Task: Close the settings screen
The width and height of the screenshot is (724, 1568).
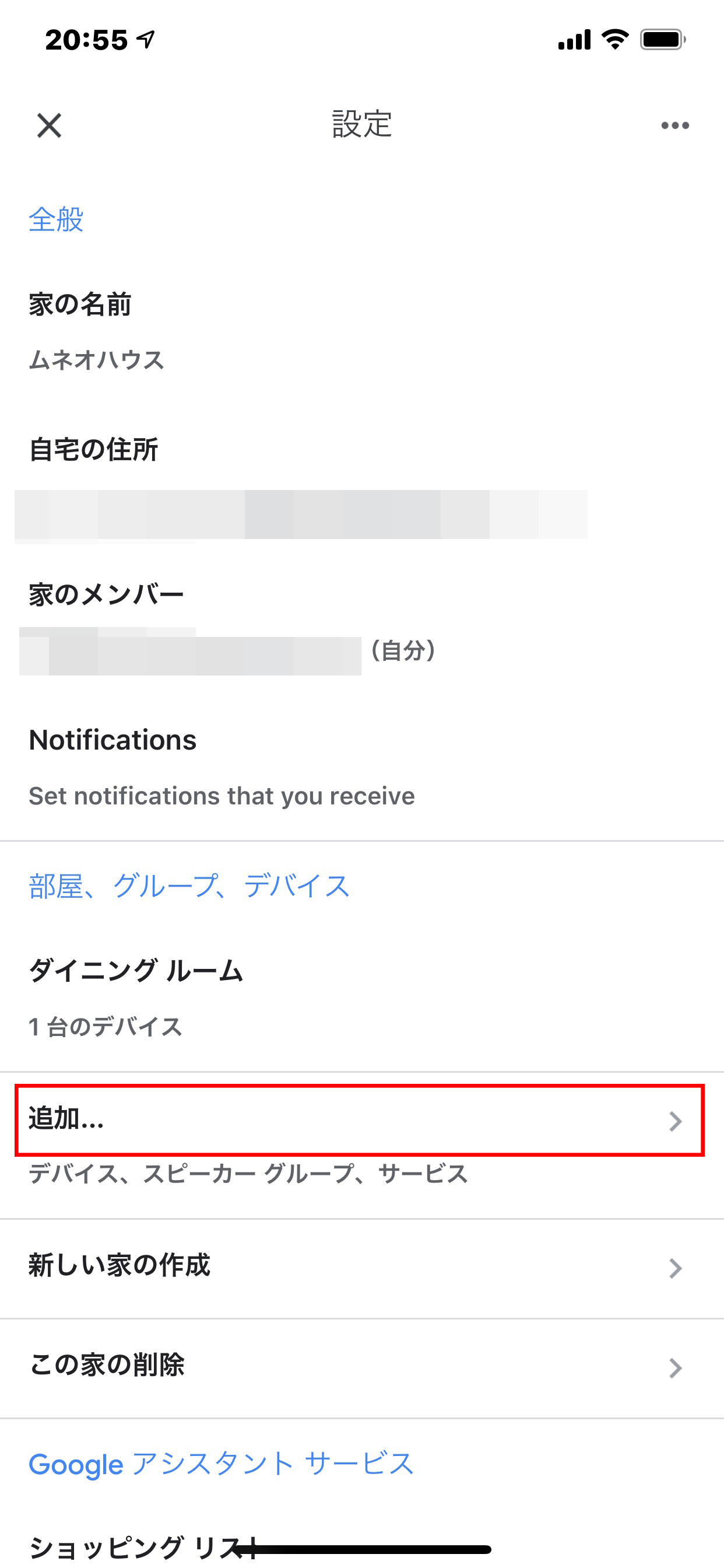Action: [50, 125]
